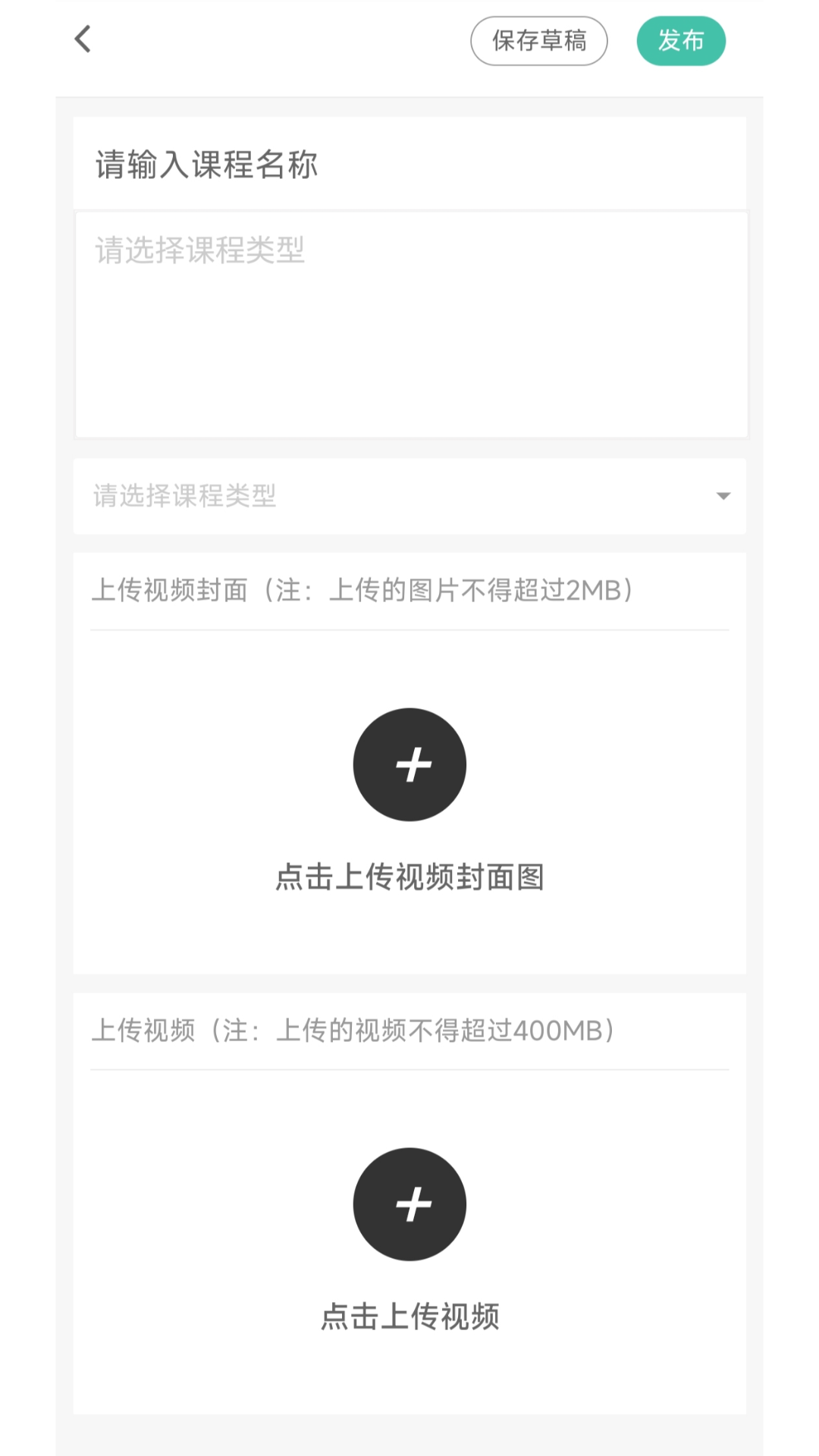This screenshot has width=819, height=1456.
Task: Expand the 请选择课程类型 dropdown
Action: [409, 496]
